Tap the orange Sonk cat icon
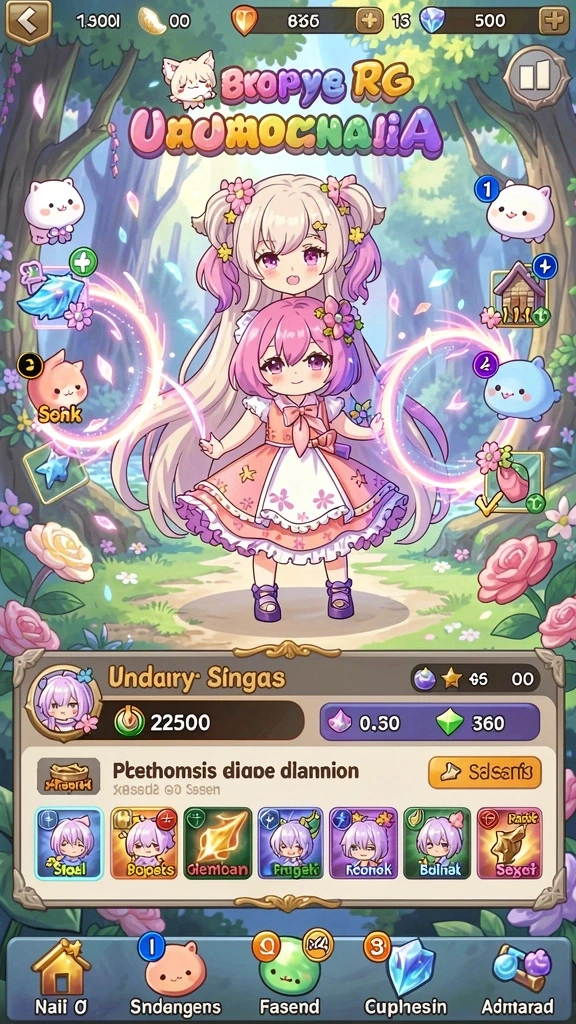The width and height of the screenshot is (576, 1024). [56, 386]
